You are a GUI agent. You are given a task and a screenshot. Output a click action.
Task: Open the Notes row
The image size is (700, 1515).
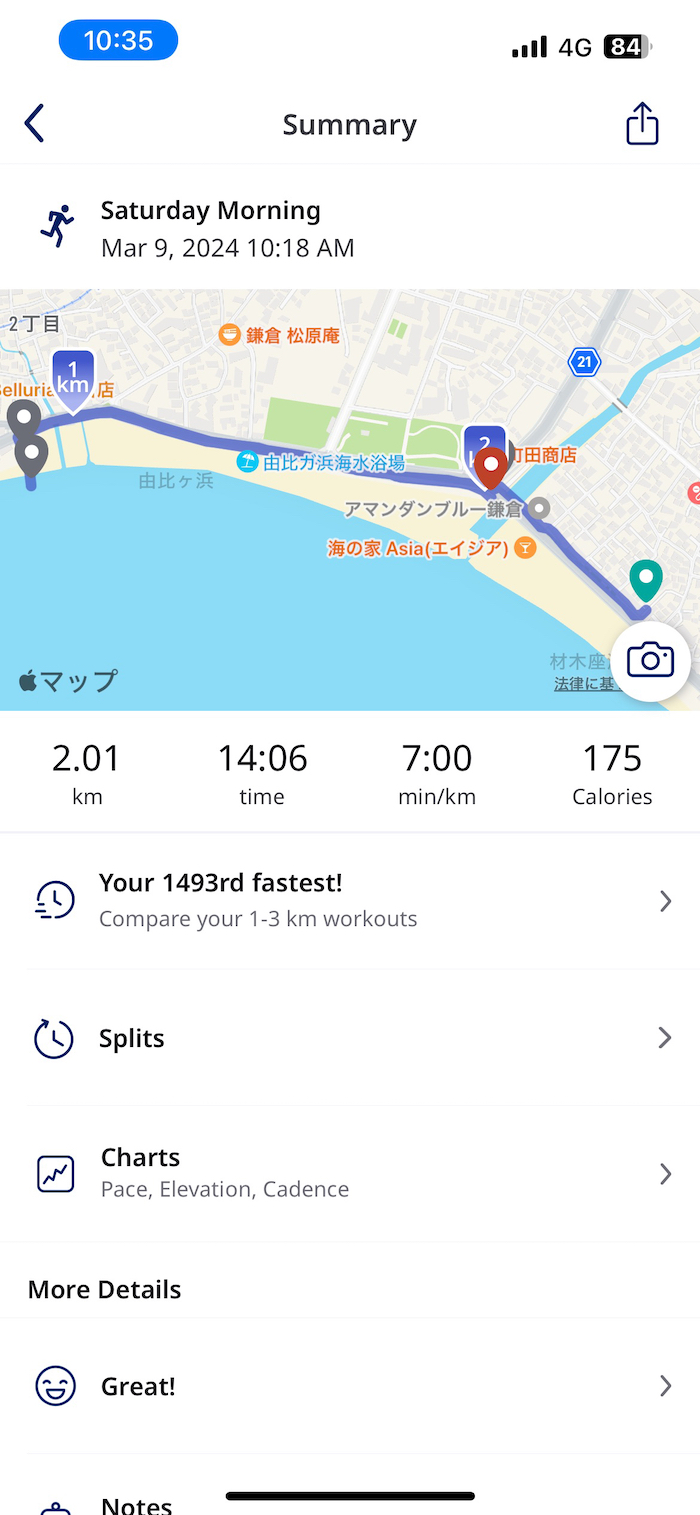point(137,1503)
